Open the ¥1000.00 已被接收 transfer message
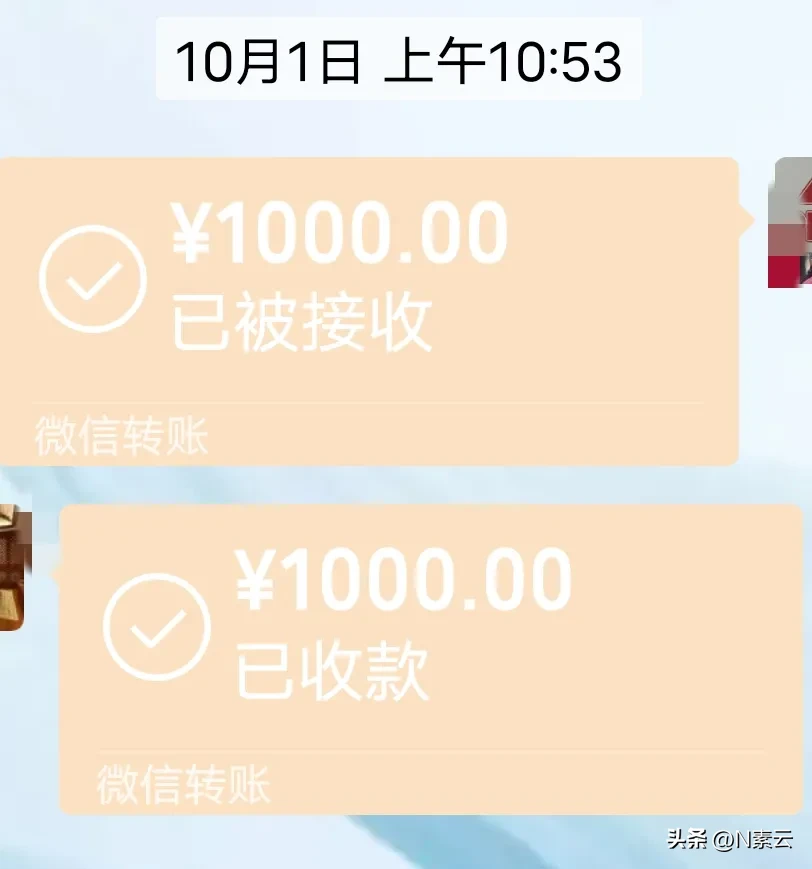 [x=368, y=310]
